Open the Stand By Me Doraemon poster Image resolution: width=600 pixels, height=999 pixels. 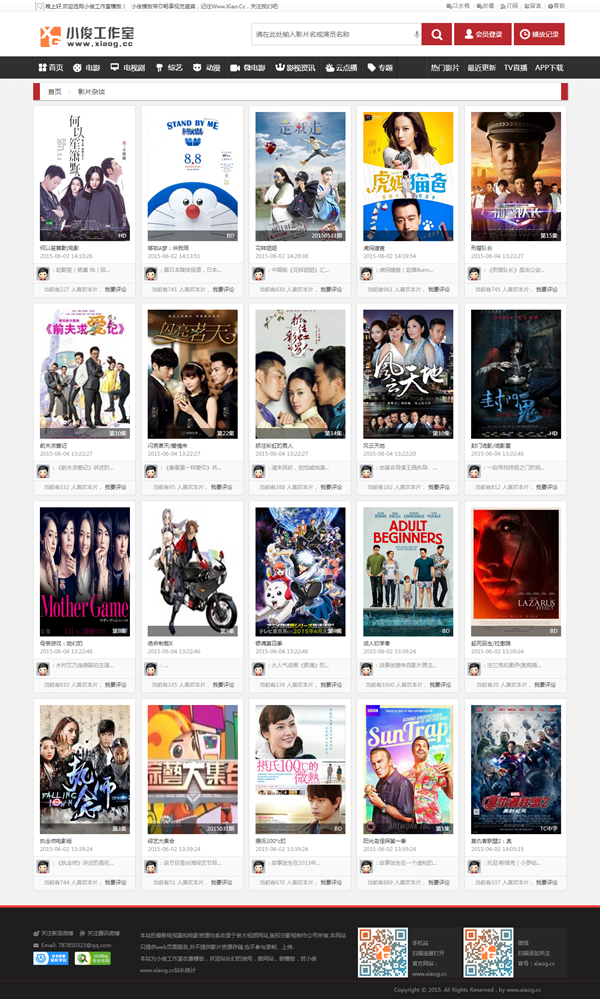pos(192,176)
